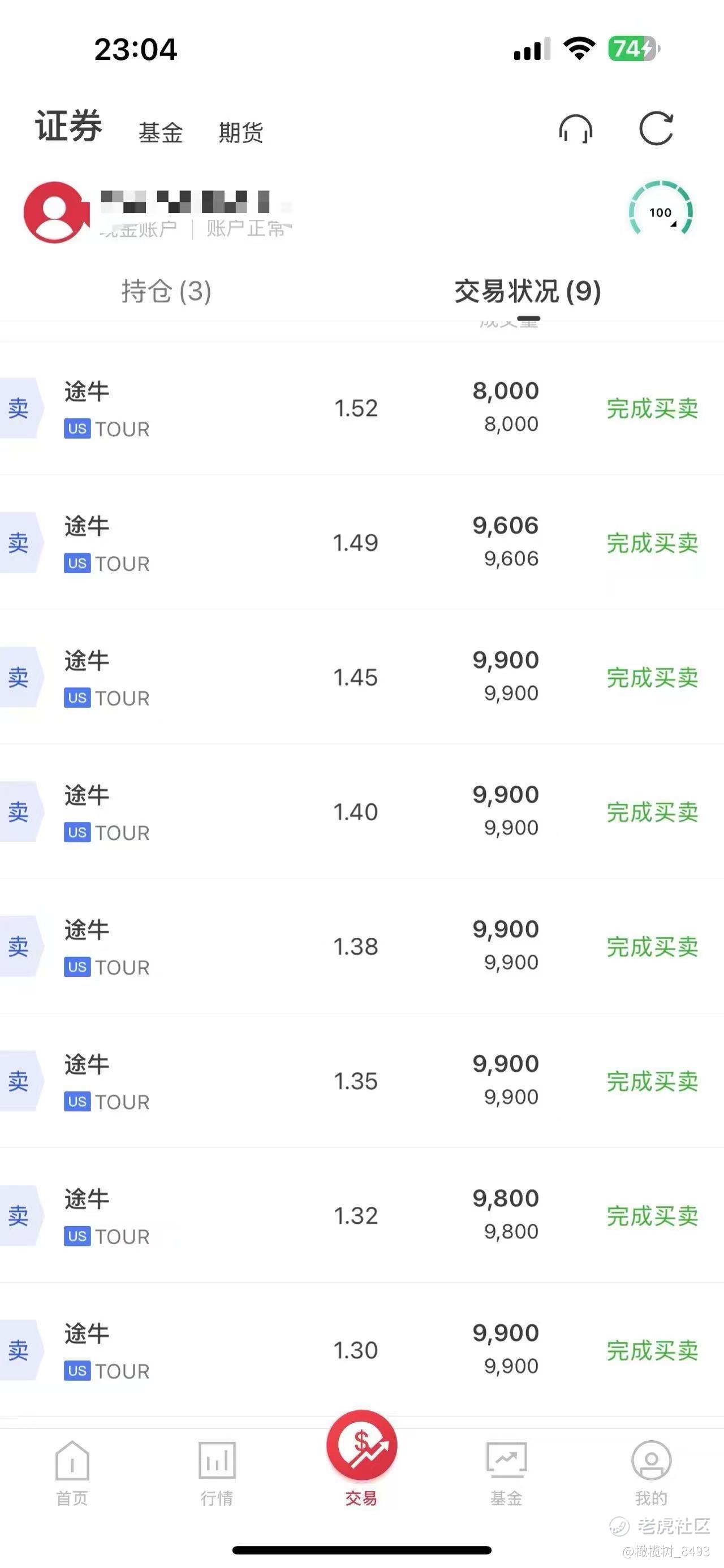
Task: Open the TOUR sell order at 1.52
Action: 361,408
